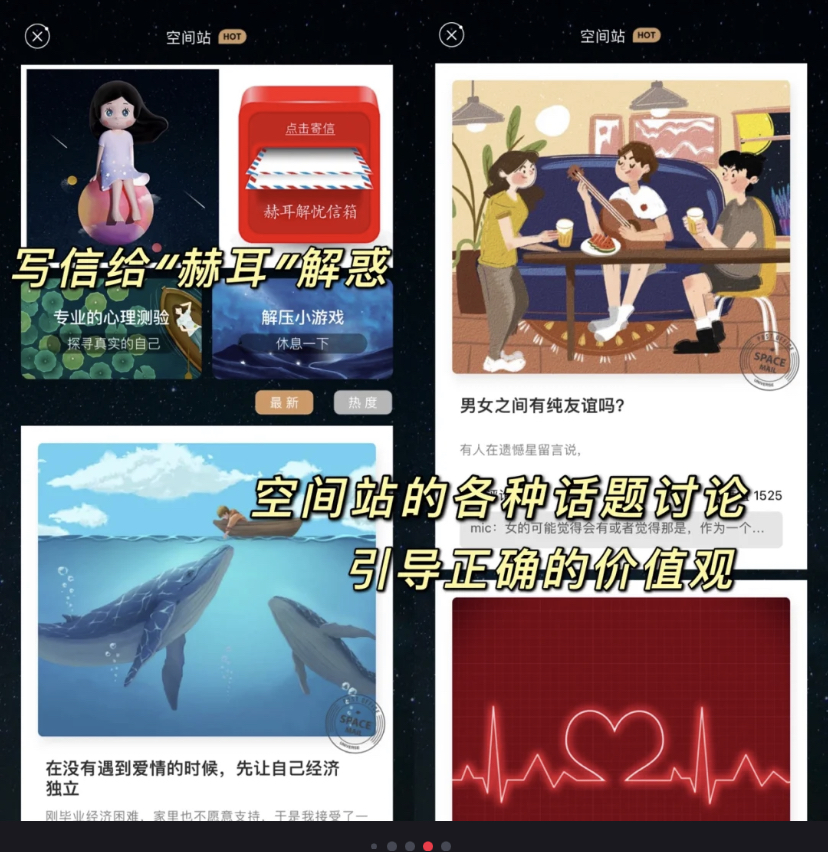
Task: Select the 最新 sort option
Action: [x=284, y=401]
